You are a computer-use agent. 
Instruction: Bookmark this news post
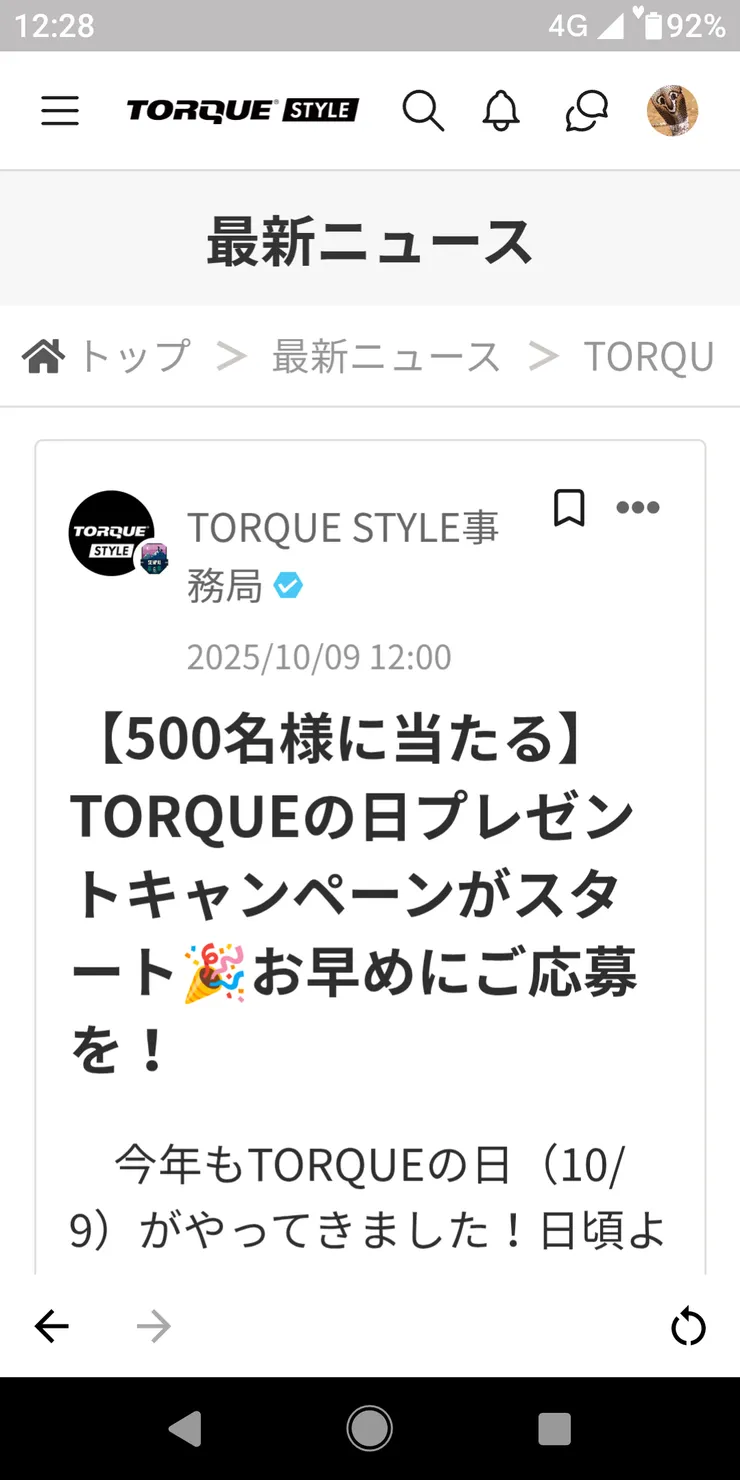[x=569, y=508]
